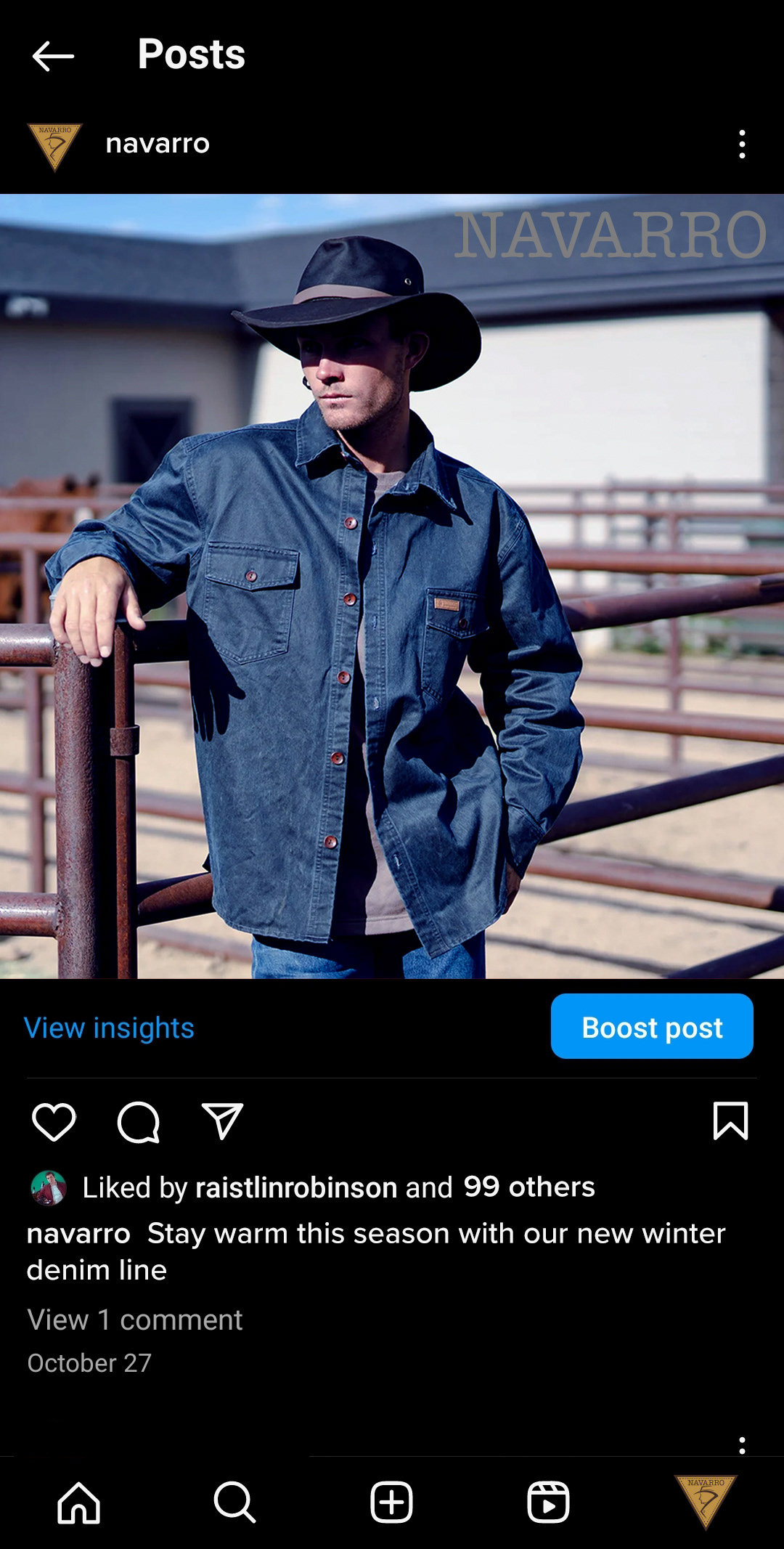784x1549 pixels.
Task: Save the post with the bookmark icon
Action: pyautogui.click(x=730, y=1121)
